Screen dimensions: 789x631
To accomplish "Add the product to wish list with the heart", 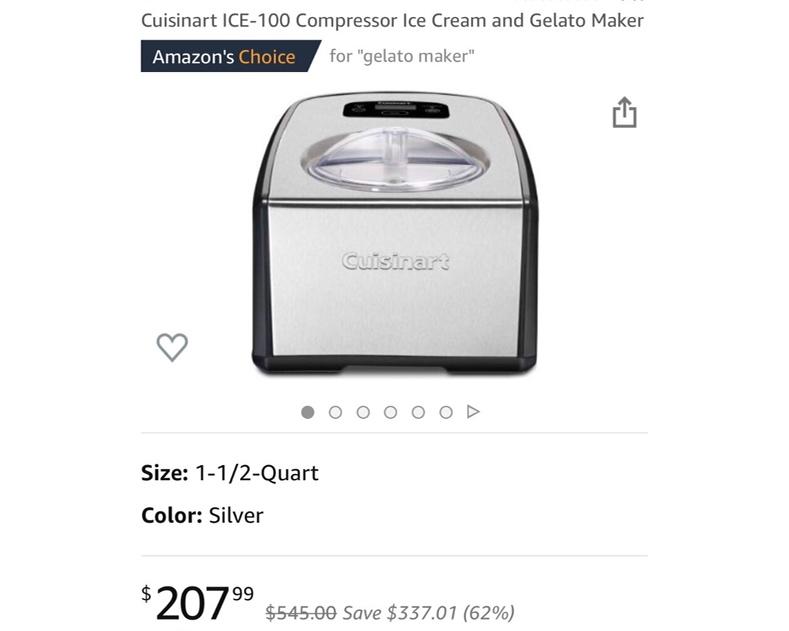I will tap(172, 347).
